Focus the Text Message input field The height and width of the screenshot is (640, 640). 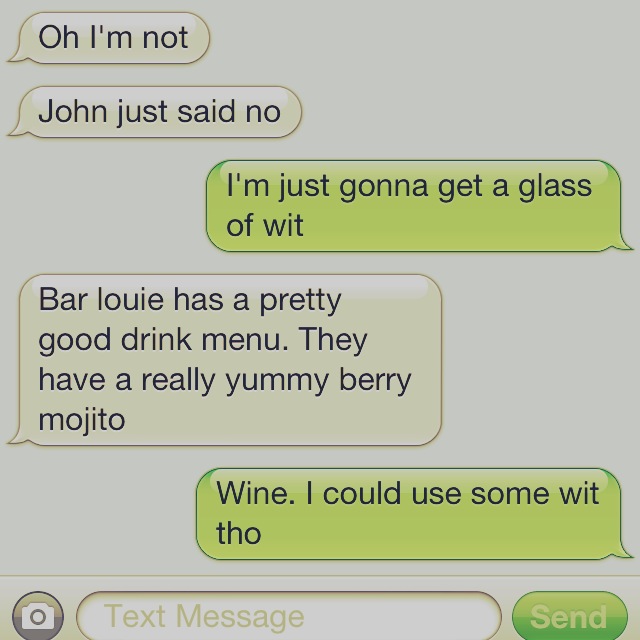[288, 616]
